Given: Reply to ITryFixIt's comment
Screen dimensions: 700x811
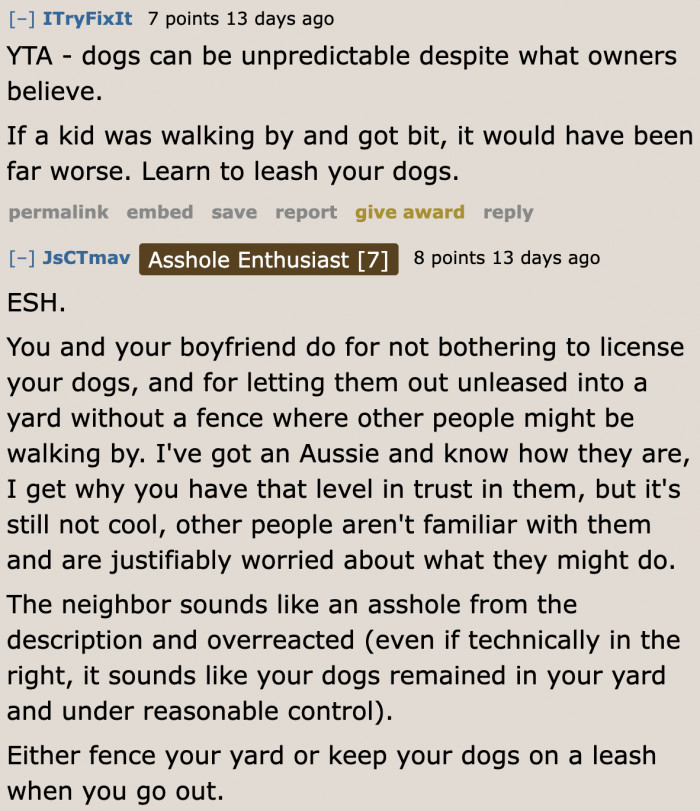Looking at the screenshot, I should point(508,212).
